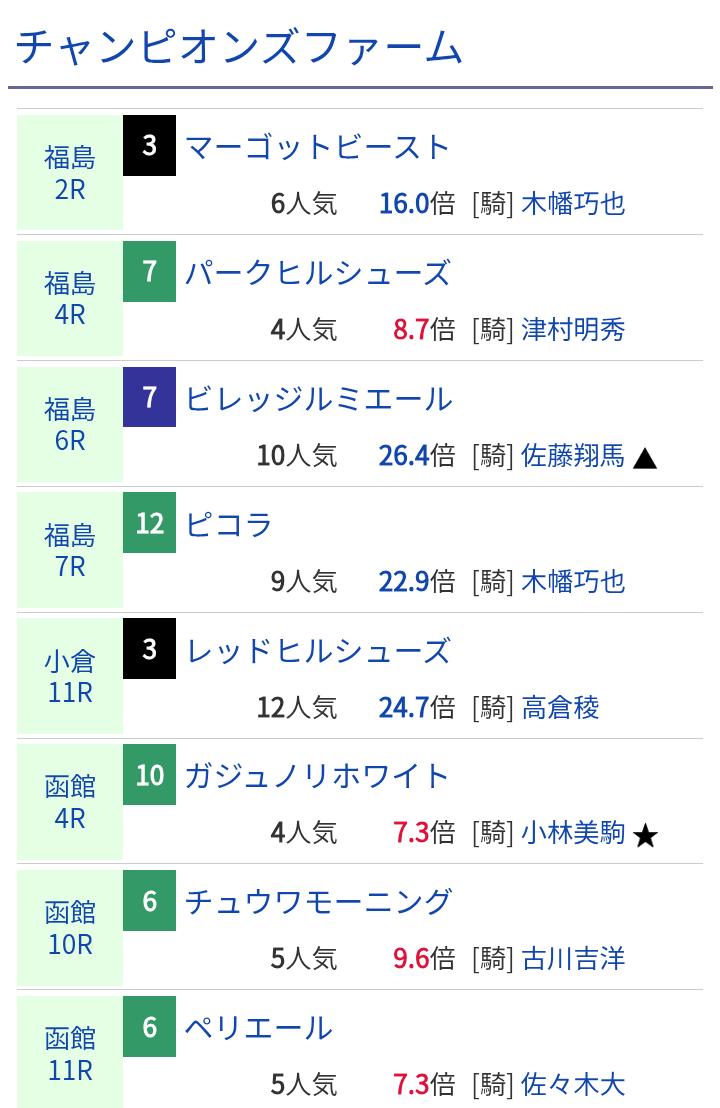Screen dimensions: 720x1108
Task: Open horse チュウワモーニング
Action: 318,902
